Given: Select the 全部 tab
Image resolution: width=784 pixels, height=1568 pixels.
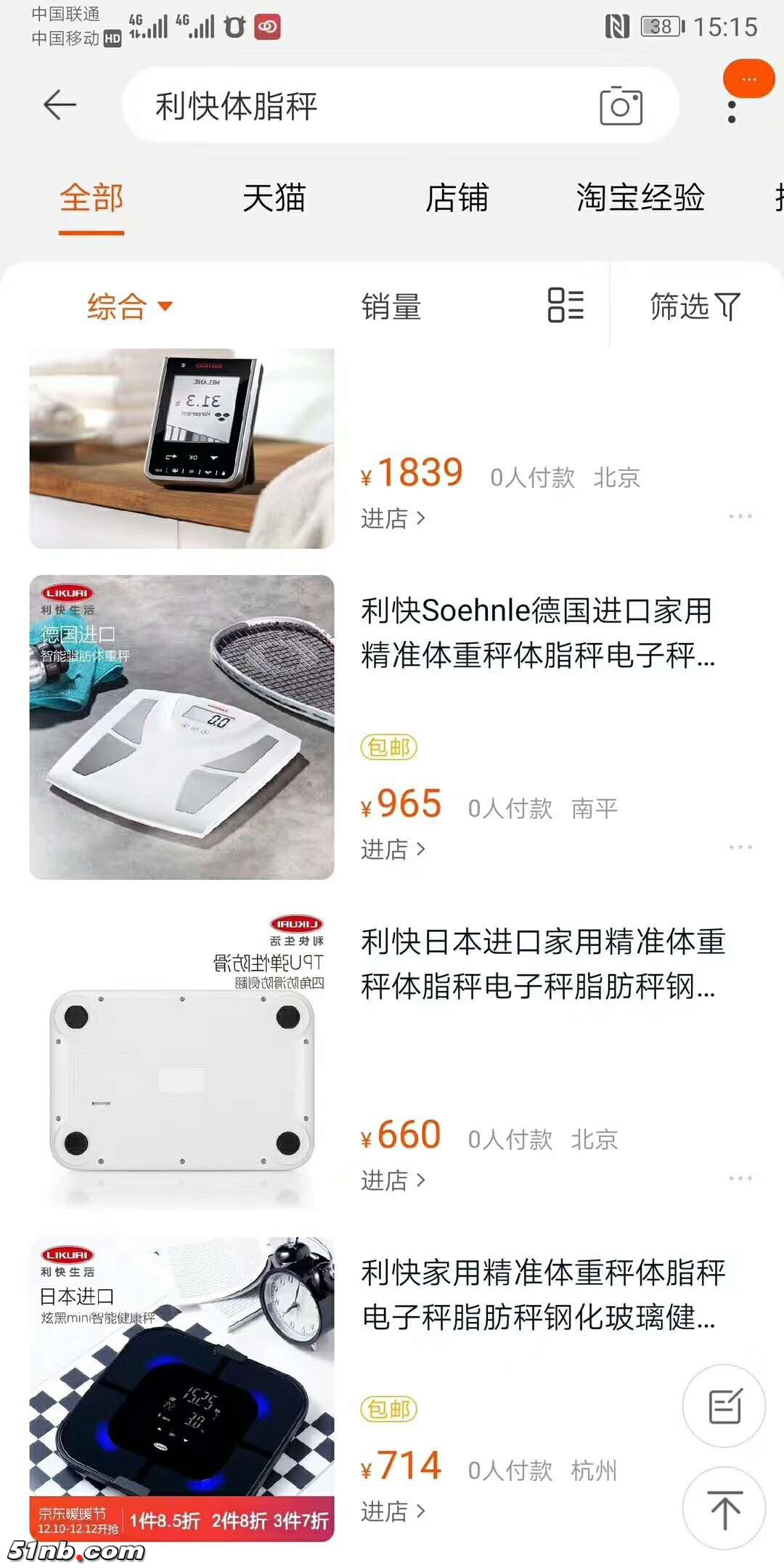Looking at the screenshot, I should point(91,198).
